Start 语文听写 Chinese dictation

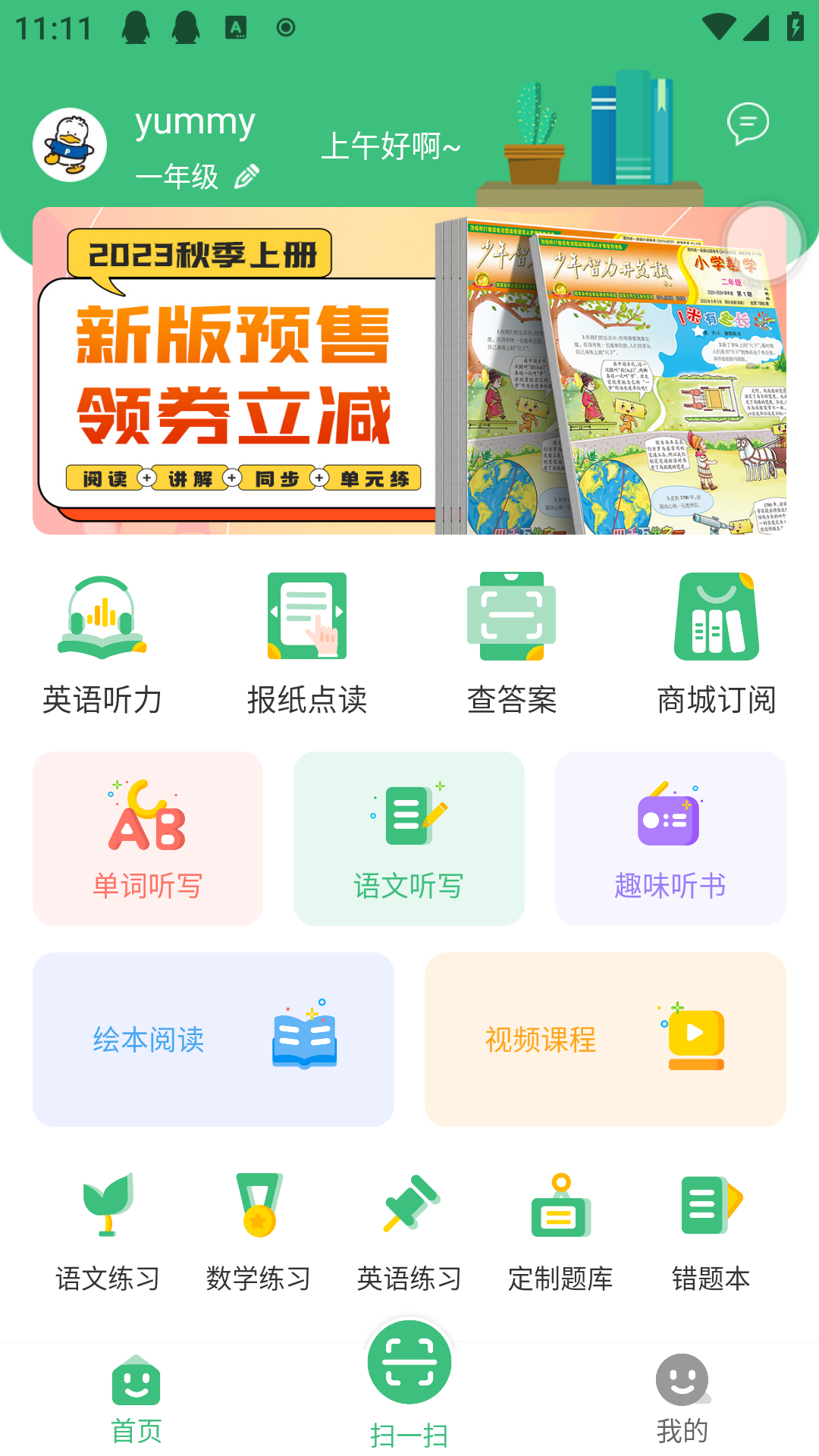tap(409, 838)
